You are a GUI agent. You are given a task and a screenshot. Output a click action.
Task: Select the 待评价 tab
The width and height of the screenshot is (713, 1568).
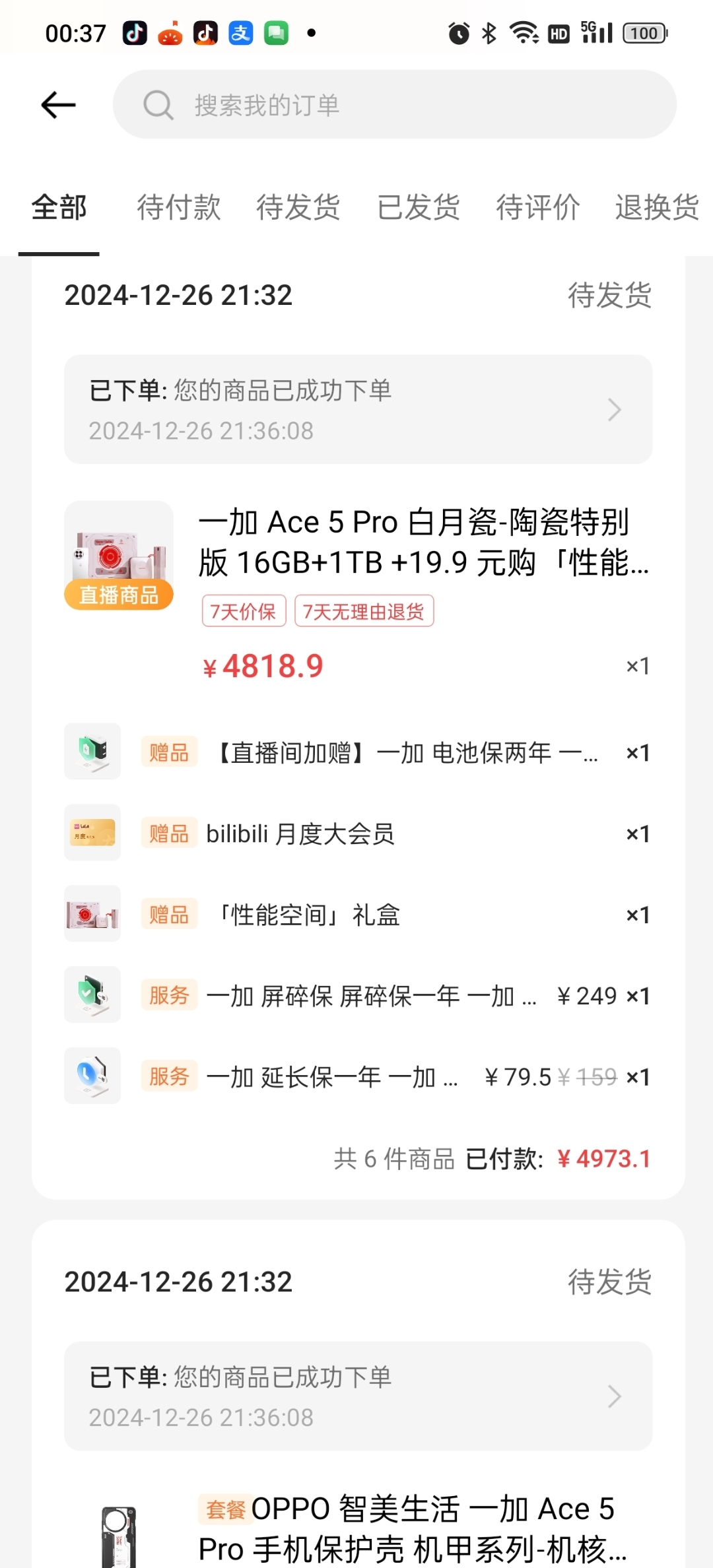pyautogui.click(x=537, y=207)
